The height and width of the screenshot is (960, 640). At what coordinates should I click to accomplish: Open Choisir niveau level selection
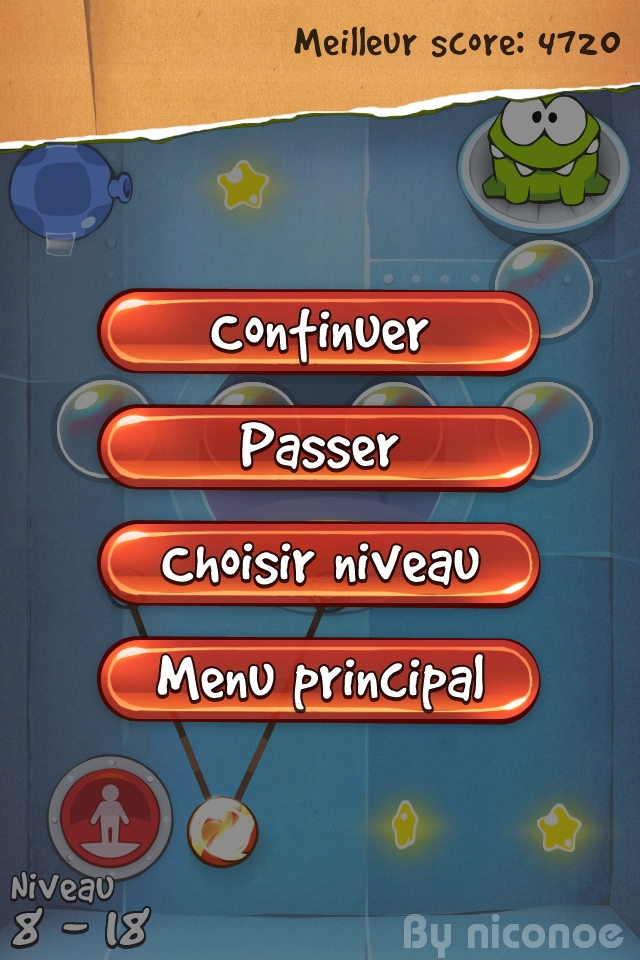(x=319, y=565)
